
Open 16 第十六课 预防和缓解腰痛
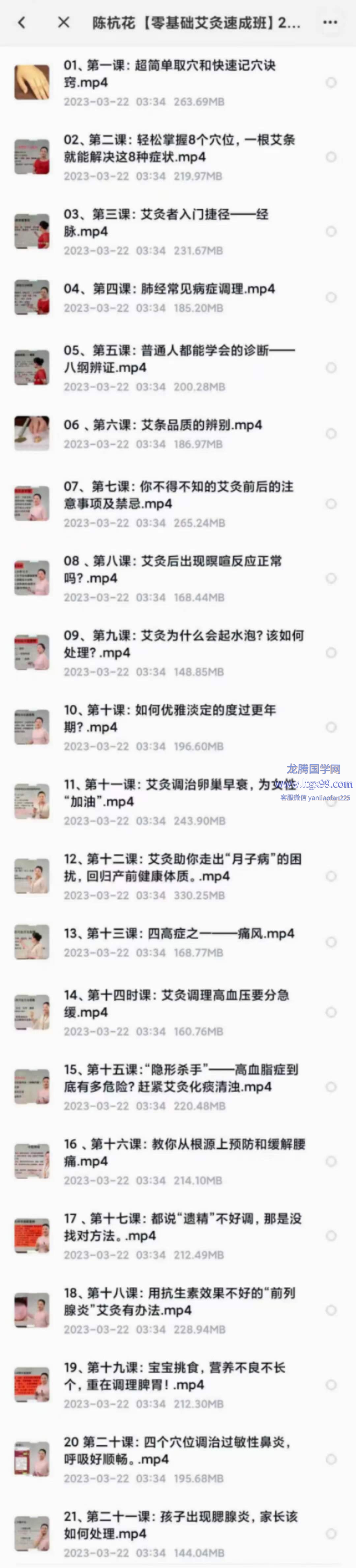point(184,1152)
